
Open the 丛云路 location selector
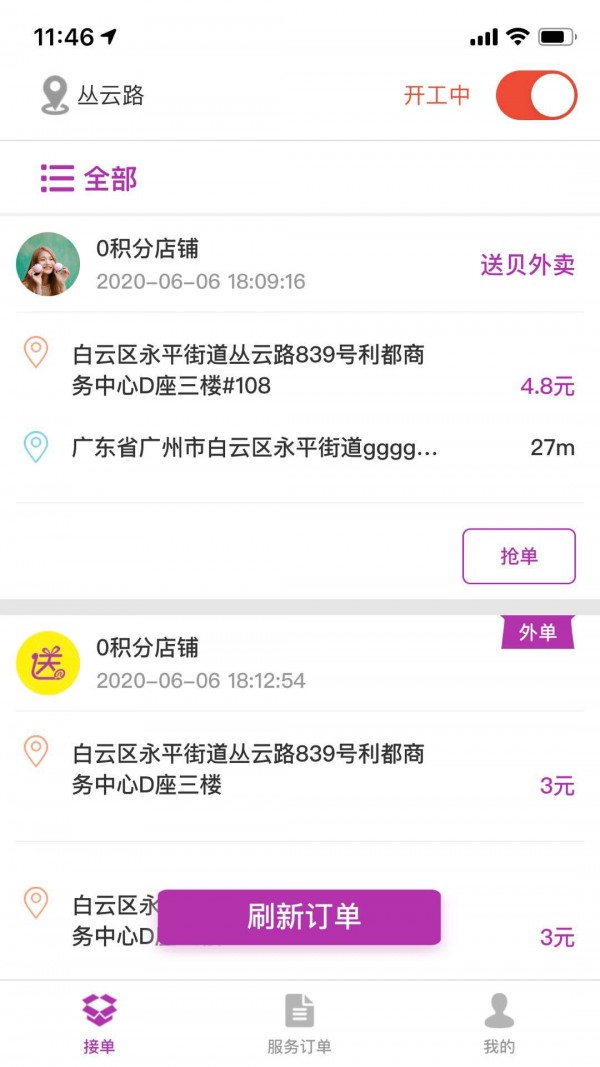(93, 96)
